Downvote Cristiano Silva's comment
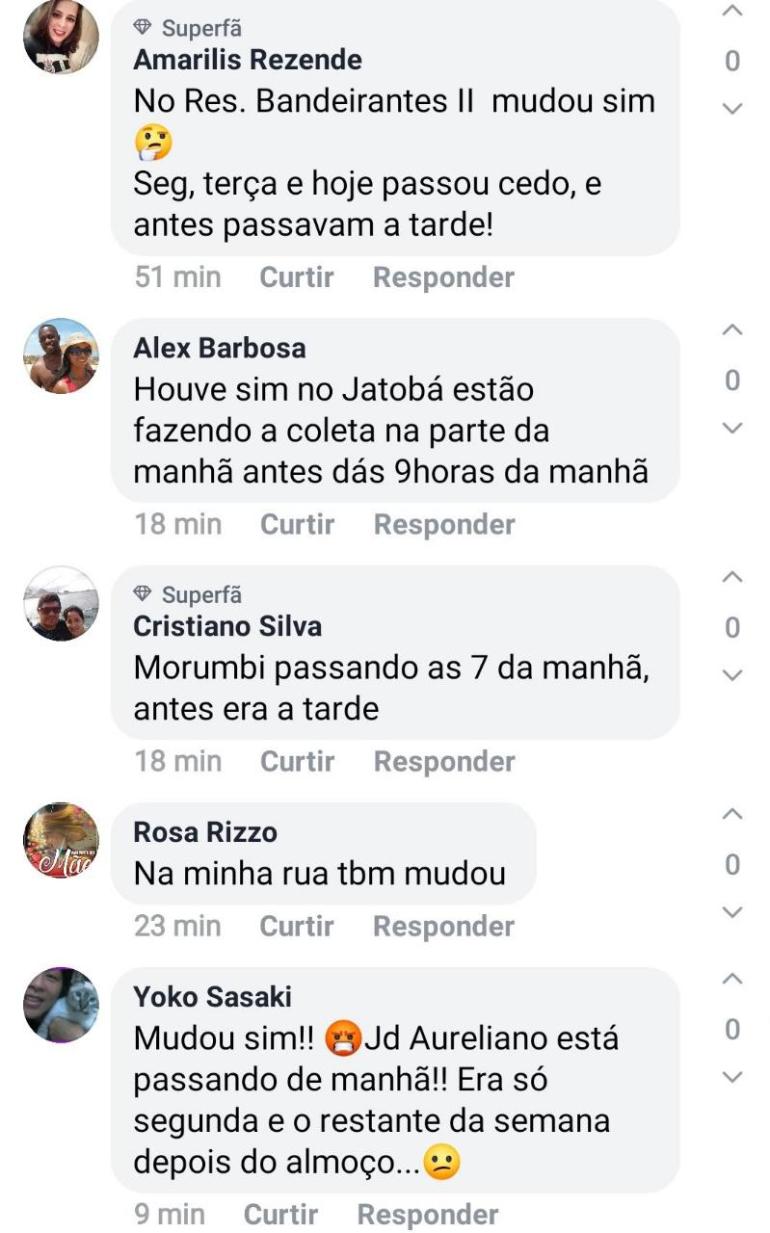 732,675
